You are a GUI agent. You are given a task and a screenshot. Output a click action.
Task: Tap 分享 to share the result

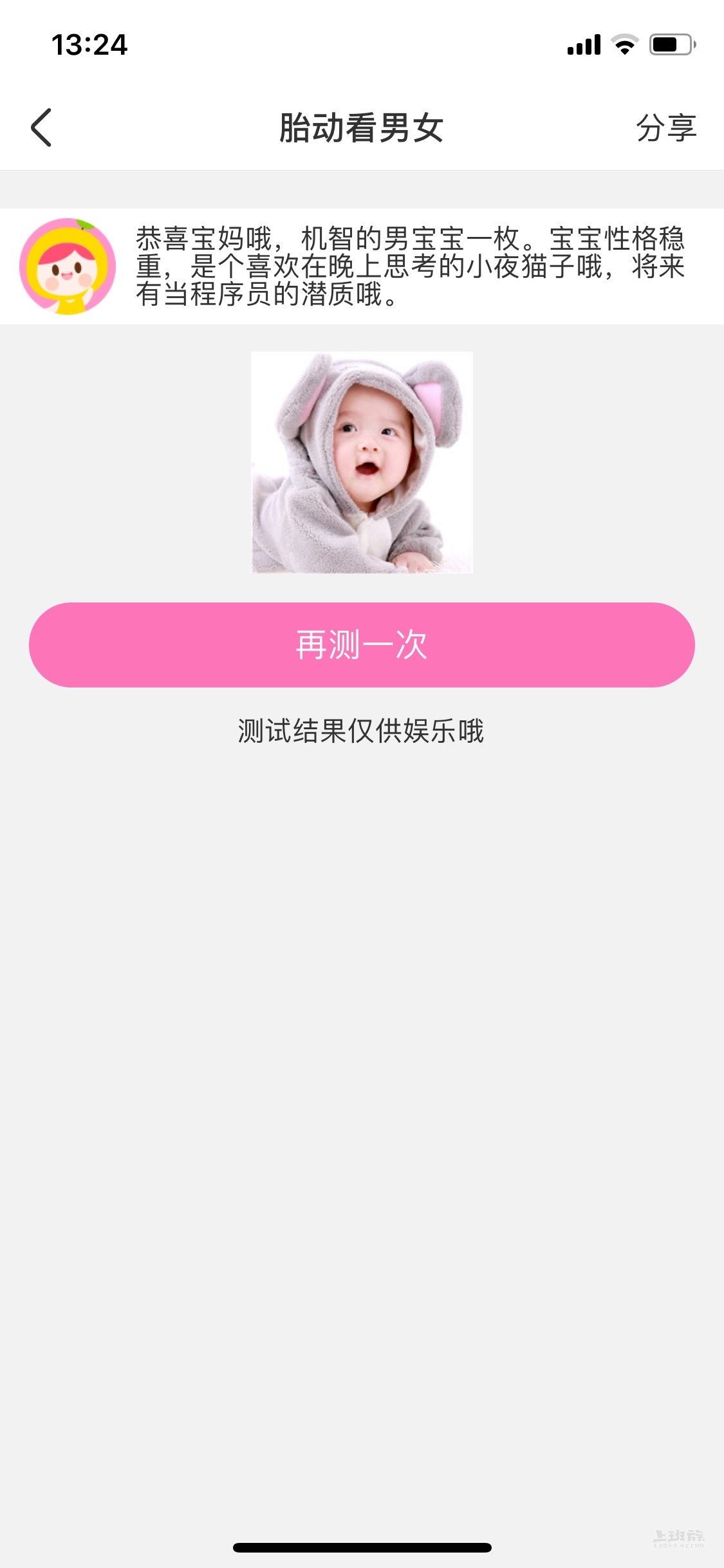(665, 127)
